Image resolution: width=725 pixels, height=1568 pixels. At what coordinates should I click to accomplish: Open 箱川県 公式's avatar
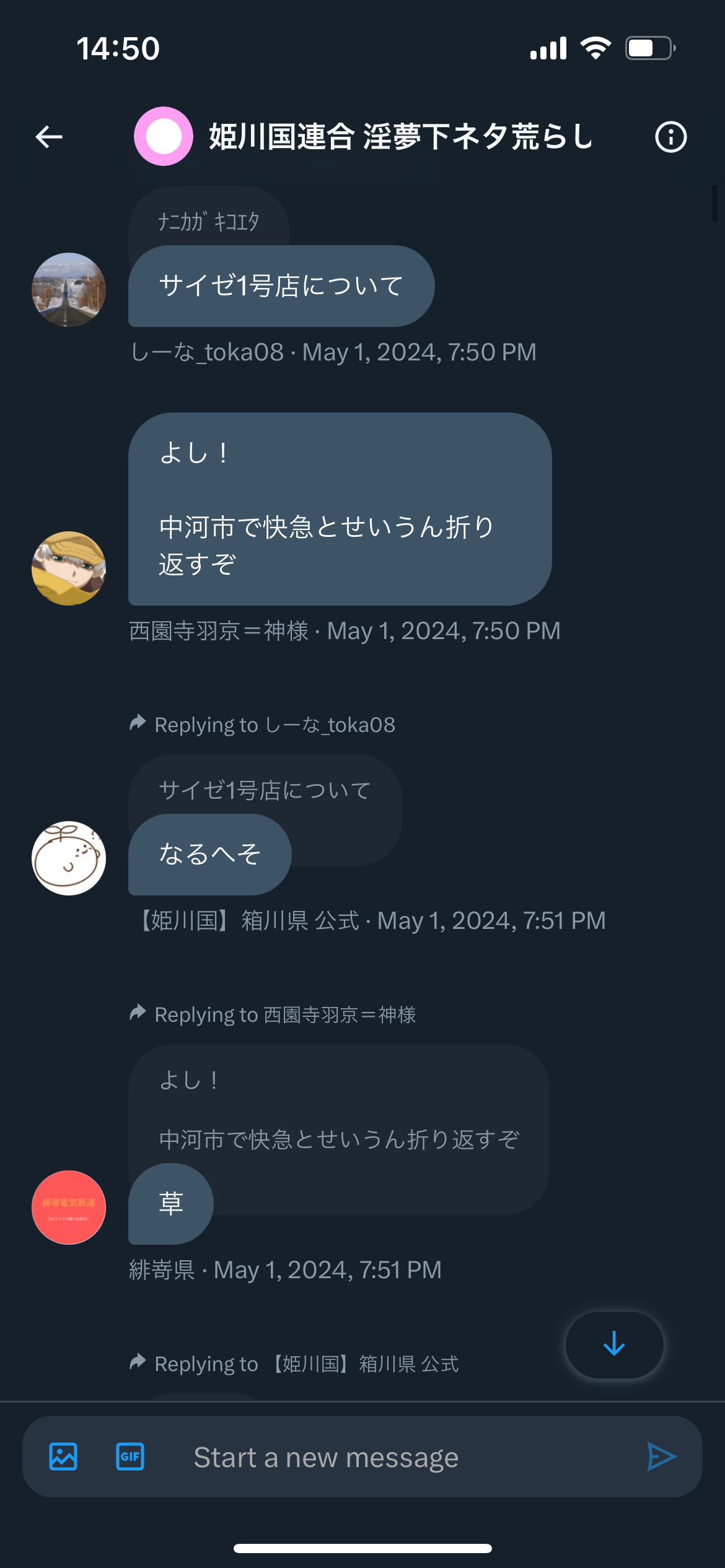[x=69, y=858]
